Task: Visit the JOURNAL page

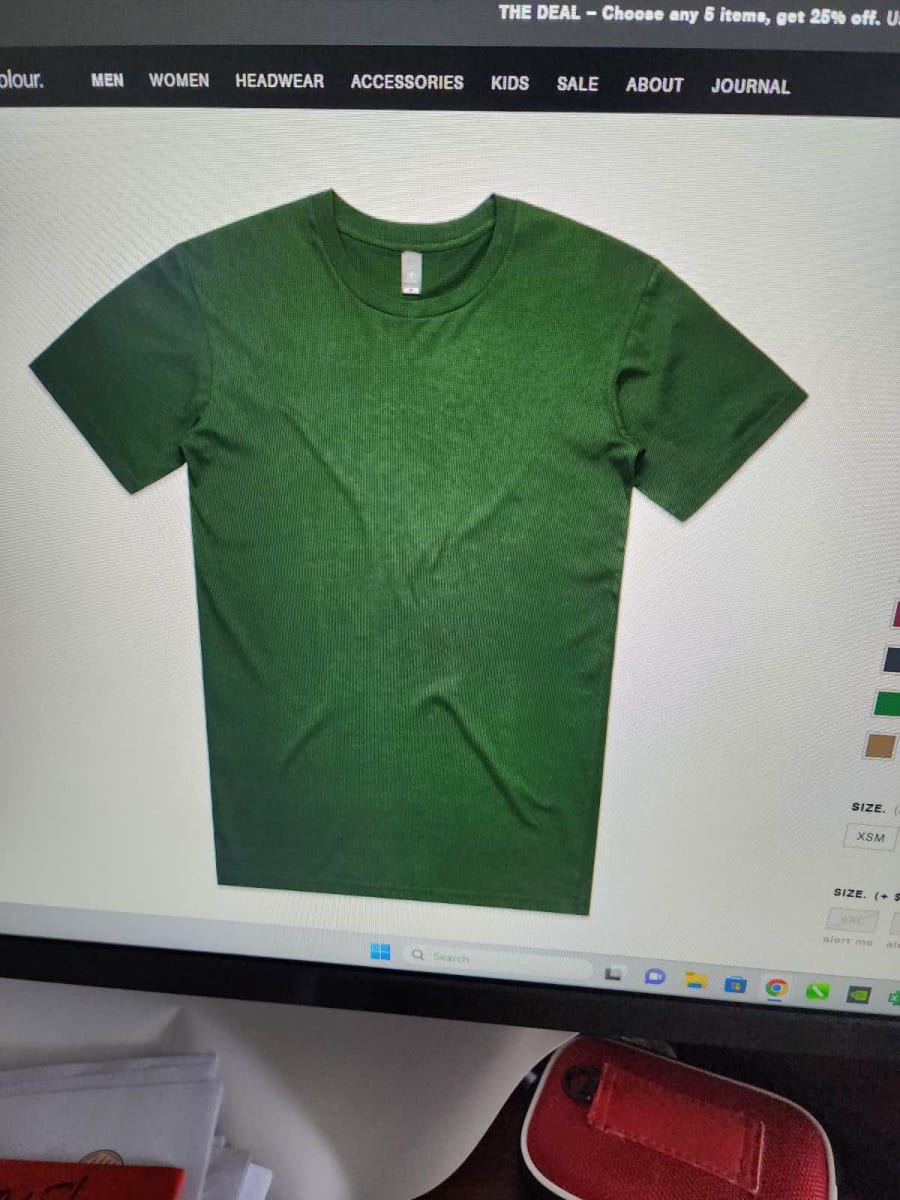Action: click(750, 86)
